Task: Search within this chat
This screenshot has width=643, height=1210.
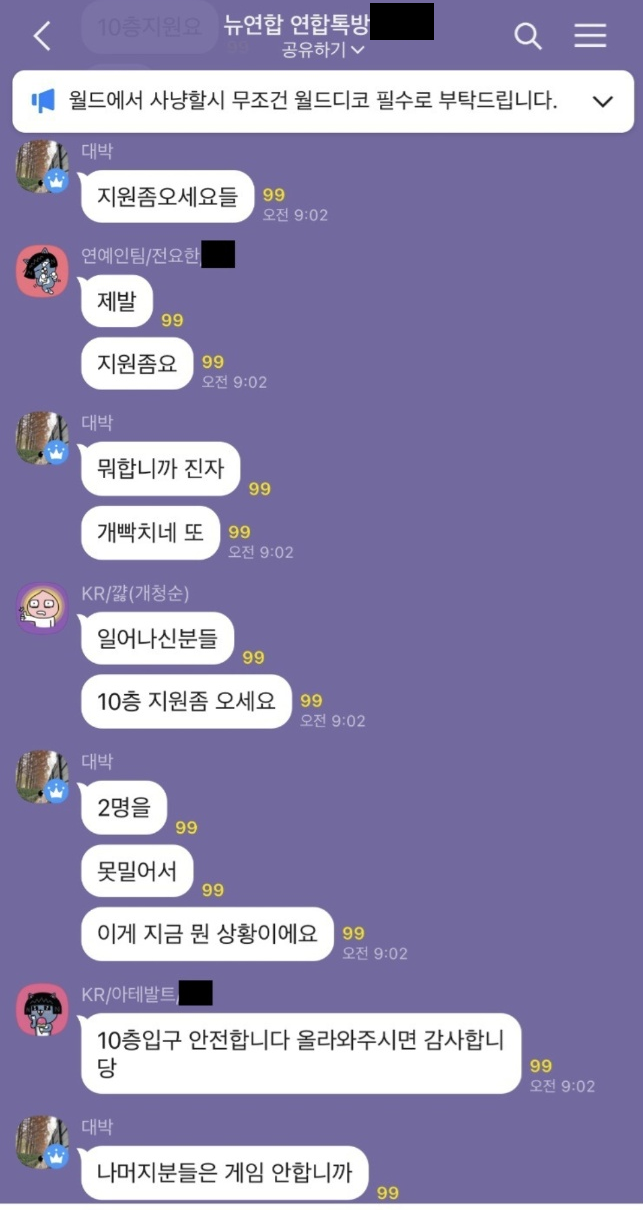Action: [x=527, y=37]
